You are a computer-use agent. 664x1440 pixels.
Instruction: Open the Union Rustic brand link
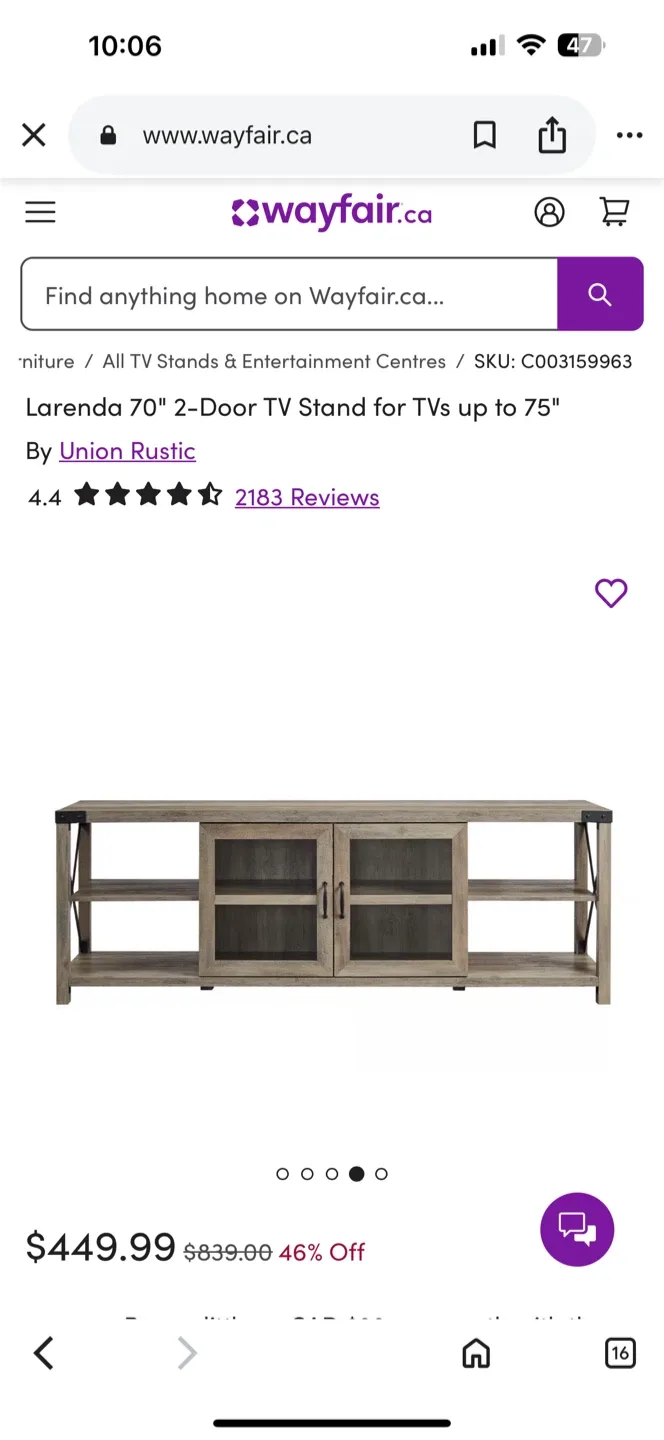tap(127, 451)
